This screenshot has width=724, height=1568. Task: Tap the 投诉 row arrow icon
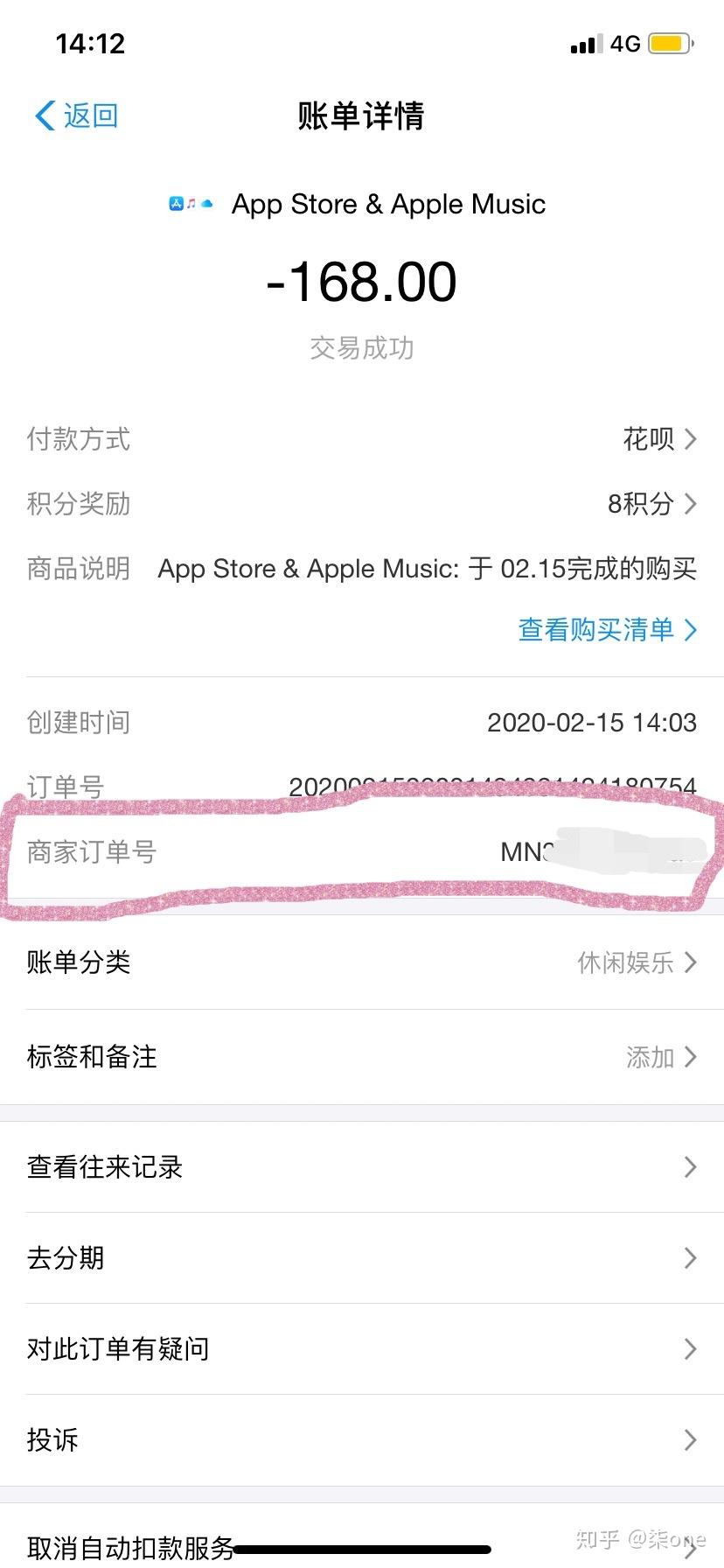click(x=692, y=1439)
